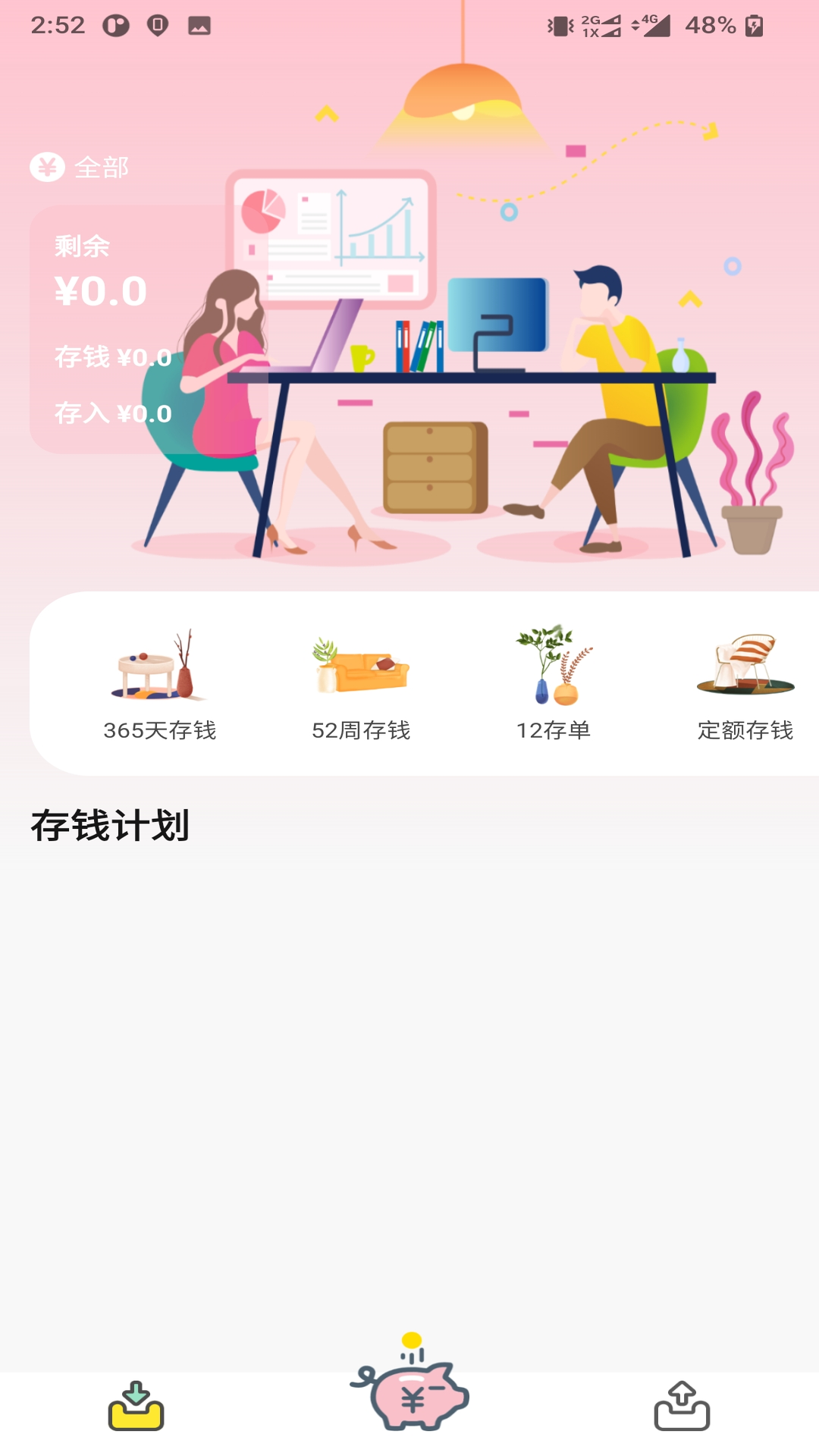Tap the 12存单 plant icon
Screen dimensions: 819x1456
tap(554, 665)
